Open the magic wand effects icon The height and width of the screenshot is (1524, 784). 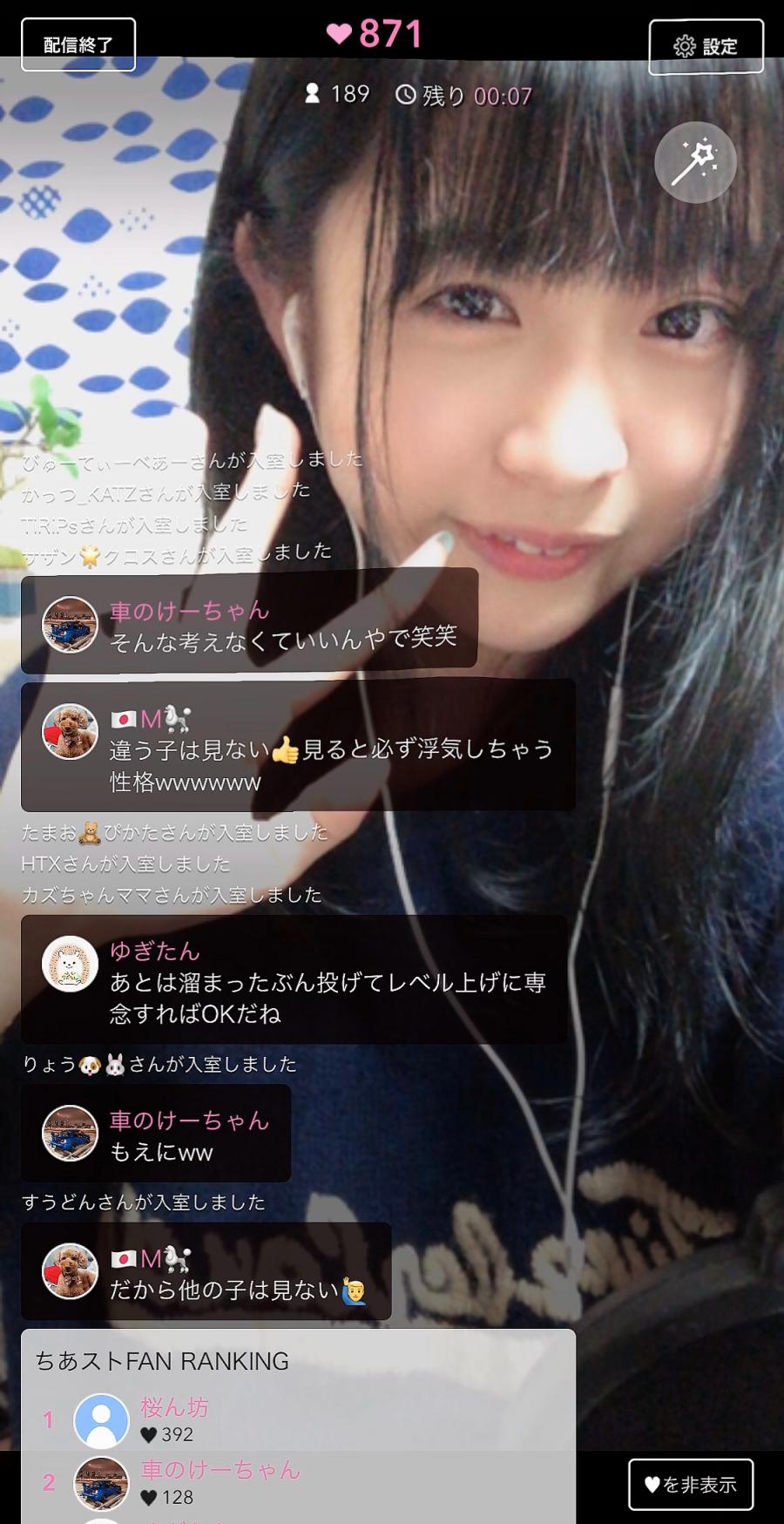pos(695,163)
